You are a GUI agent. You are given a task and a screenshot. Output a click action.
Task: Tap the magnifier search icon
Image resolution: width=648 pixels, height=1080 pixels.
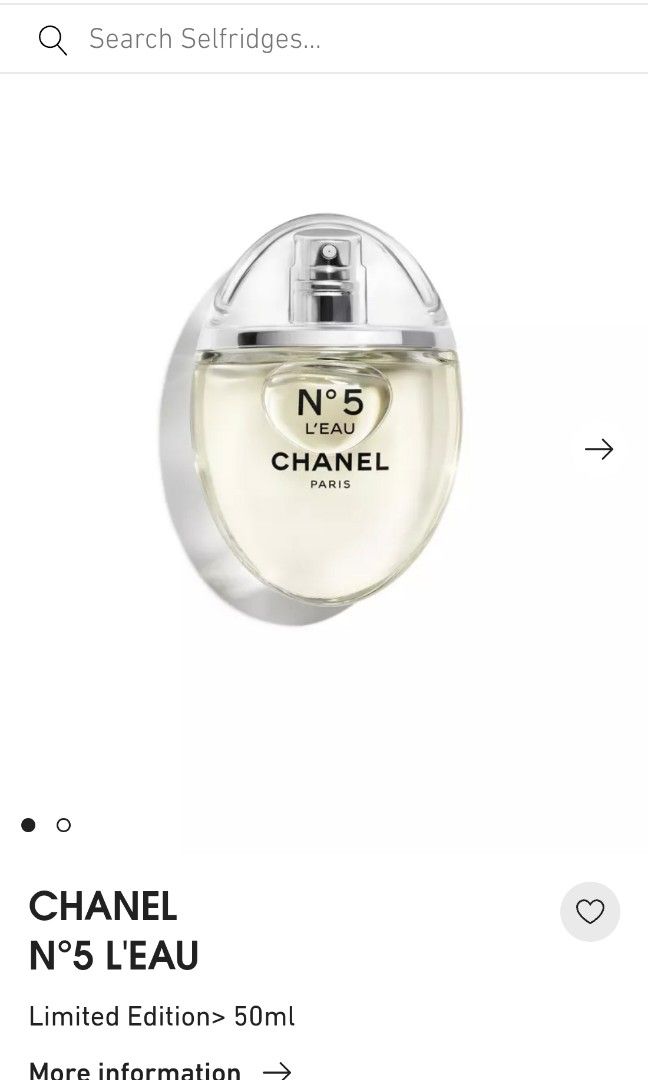(52, 40)
